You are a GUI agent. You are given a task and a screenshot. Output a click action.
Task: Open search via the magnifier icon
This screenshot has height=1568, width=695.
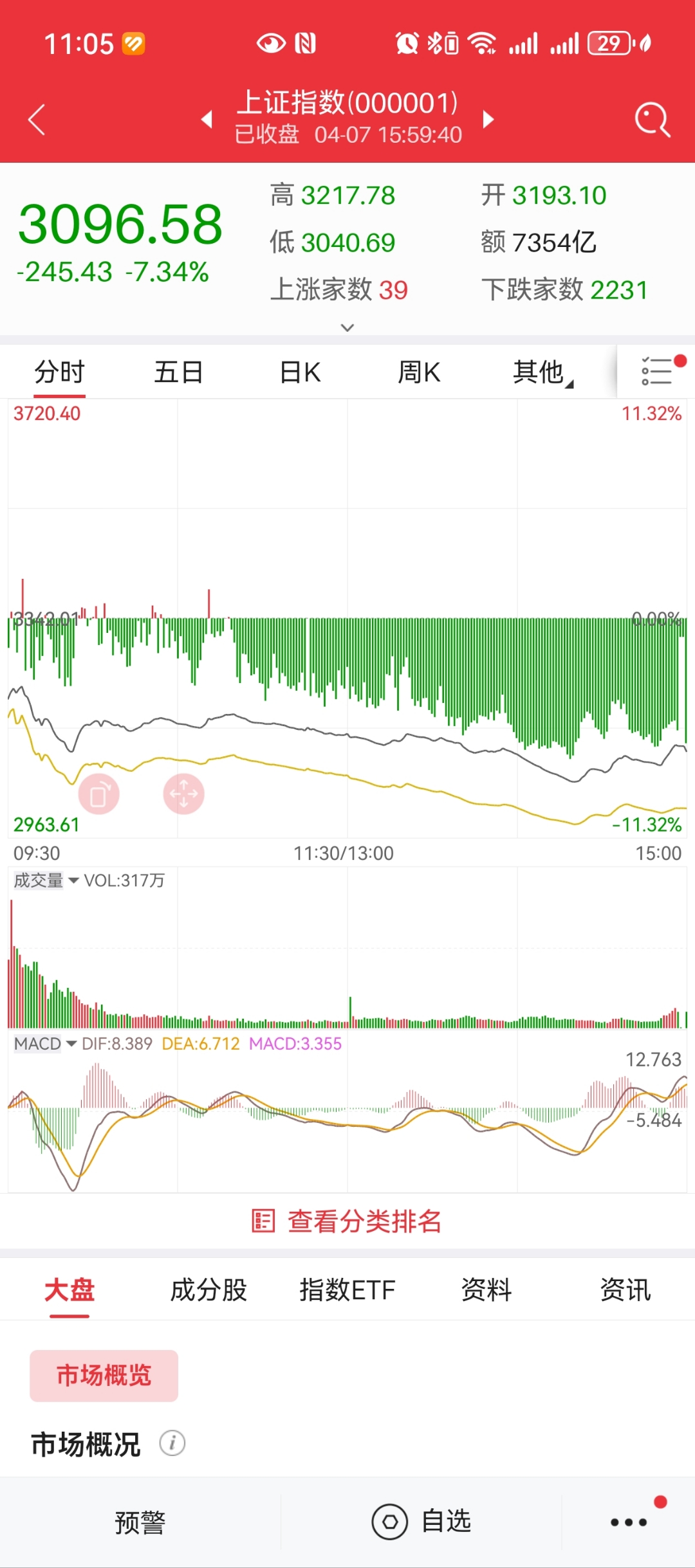tap(651, 119)
